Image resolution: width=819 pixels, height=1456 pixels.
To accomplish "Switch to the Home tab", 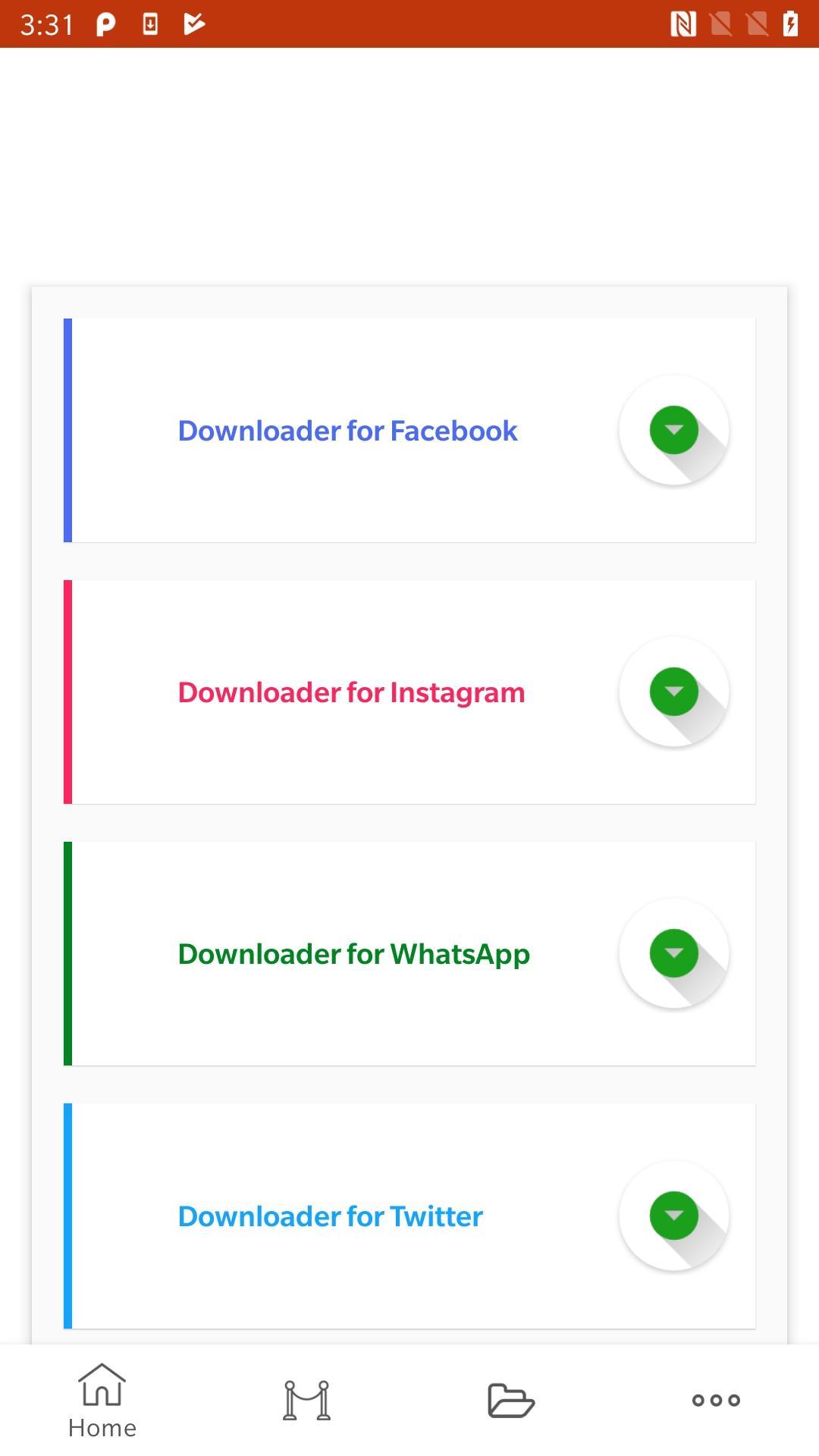I will click(x=102, y=1400).
